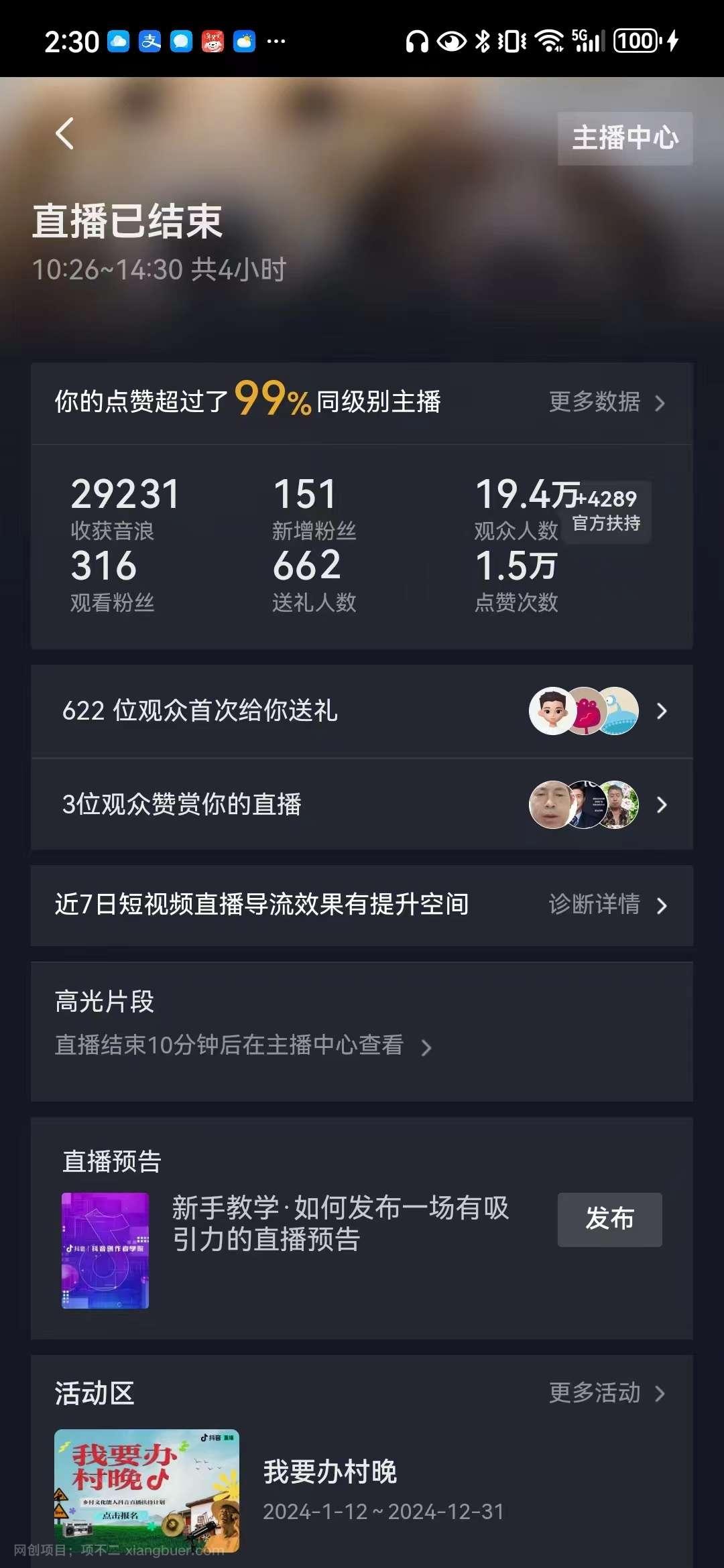Tap the ellipsis icon in the status bar

[x=275, y=42]
